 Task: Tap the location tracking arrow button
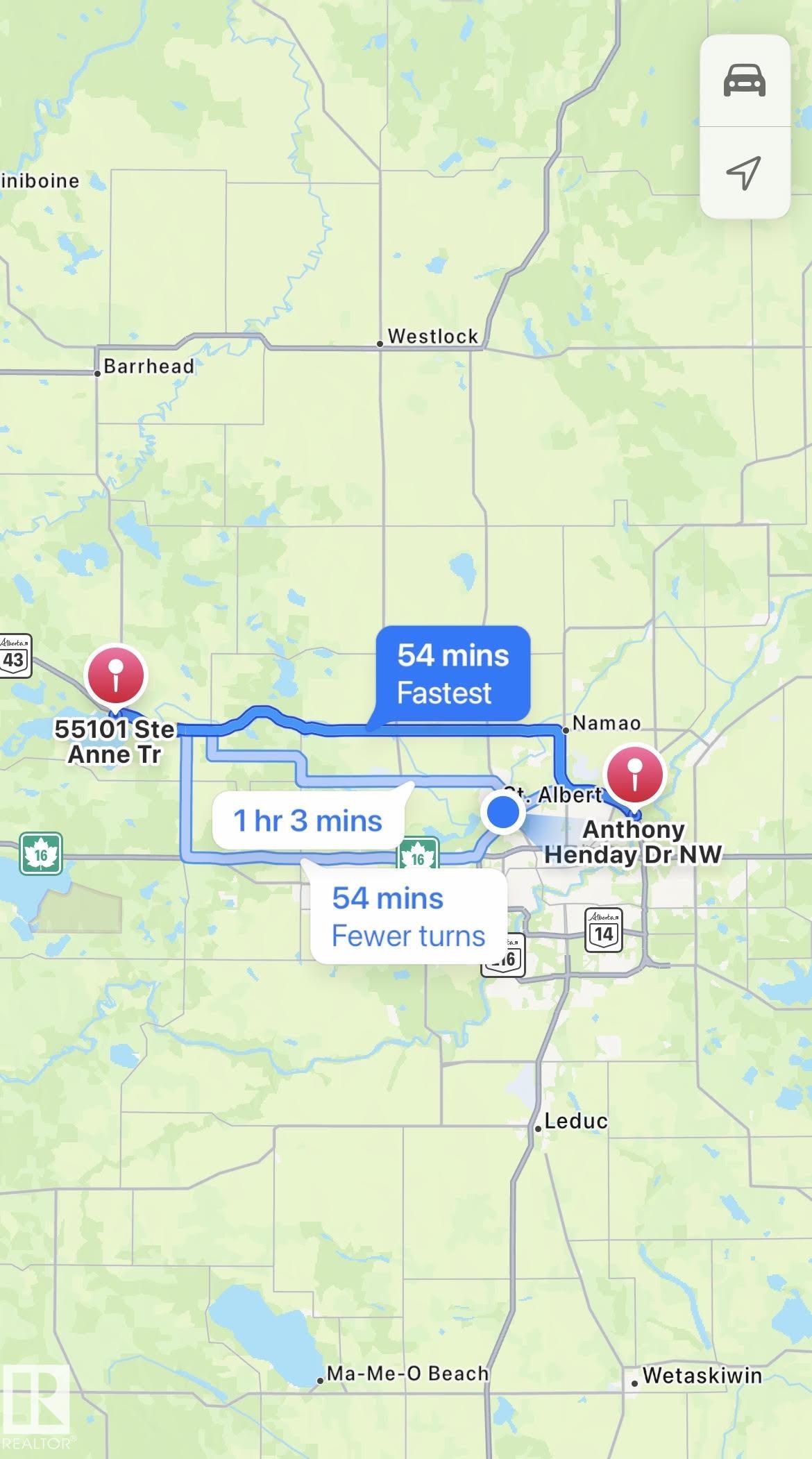pos(745,171)
